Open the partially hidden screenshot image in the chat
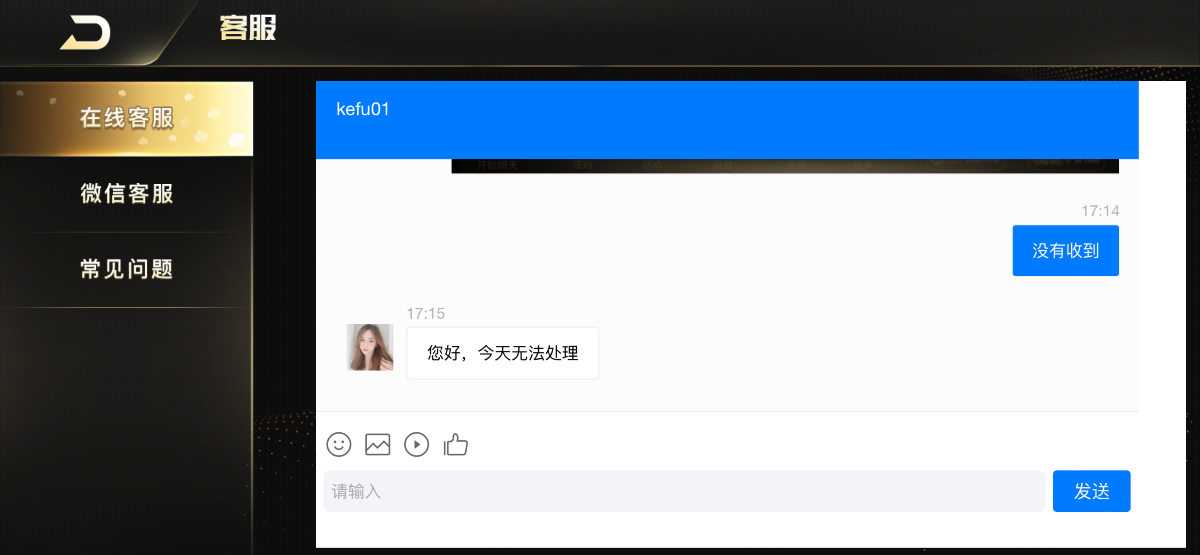Image resolution: width=1200 pixels, height=555 pixels. point(784,166)
